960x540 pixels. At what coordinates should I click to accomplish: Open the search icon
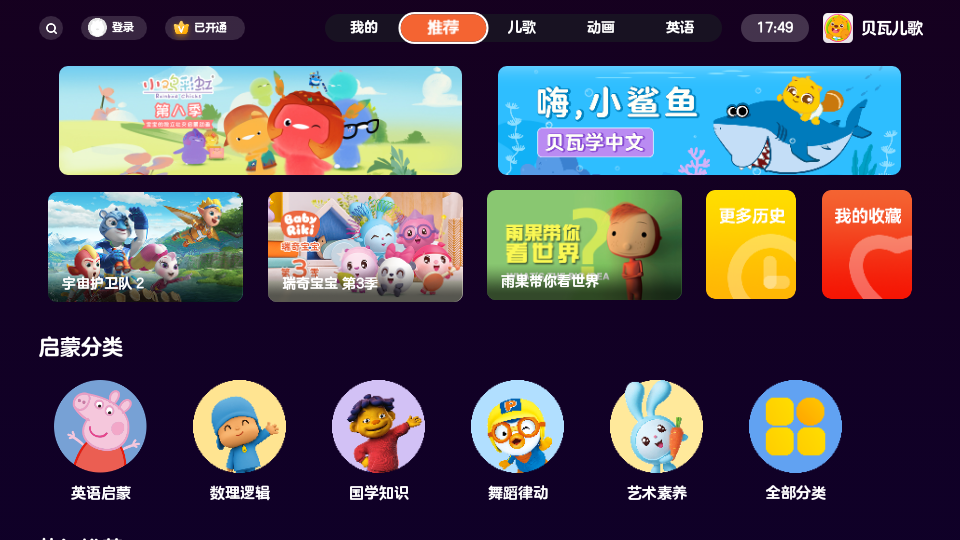click(51, 28)
